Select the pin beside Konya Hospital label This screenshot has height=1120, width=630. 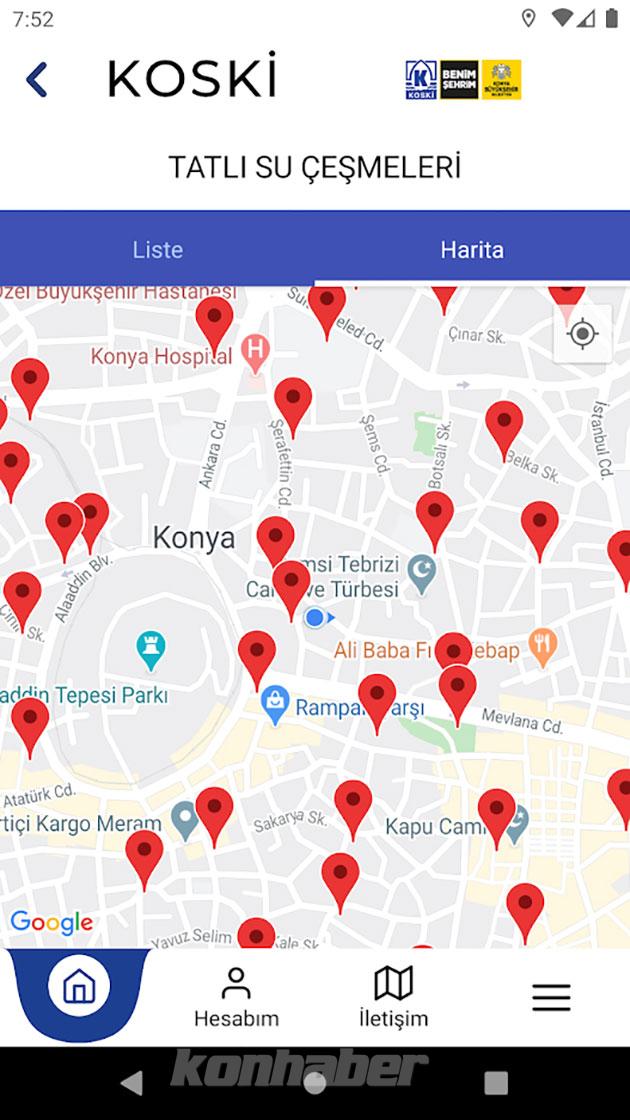214,320
